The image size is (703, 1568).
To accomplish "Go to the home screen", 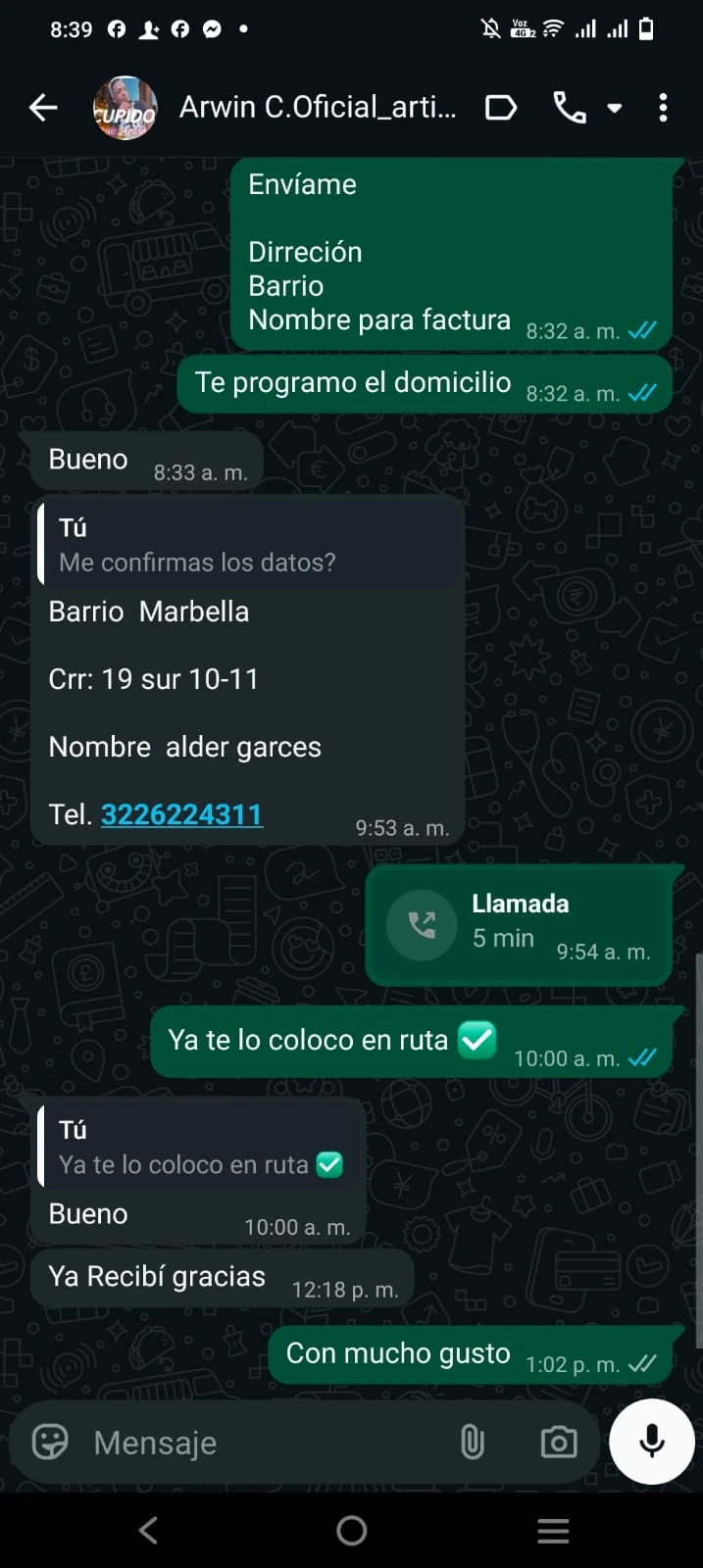I will click(x=351, y=1531).
